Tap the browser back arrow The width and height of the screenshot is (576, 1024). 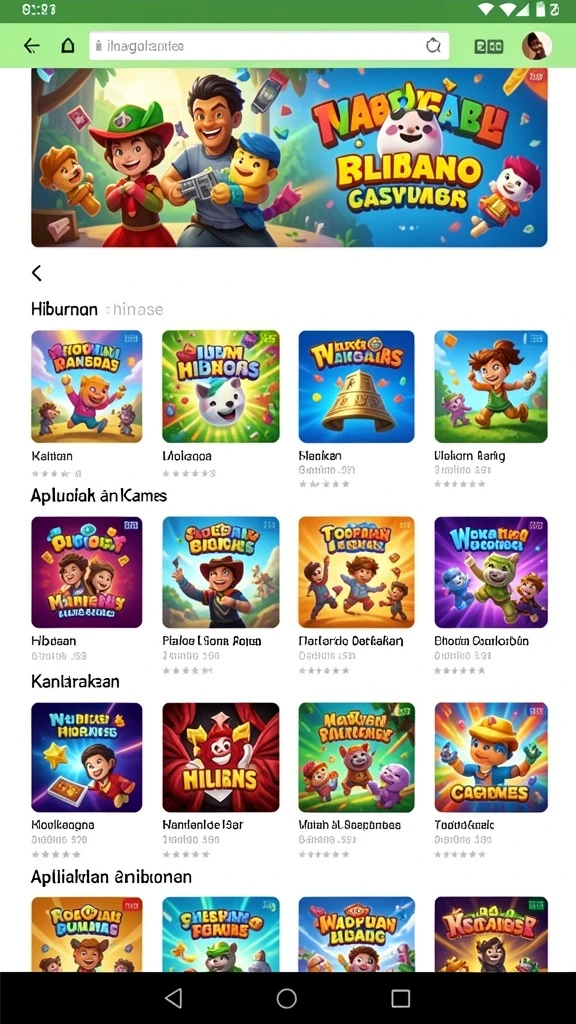[x=31, y=46]
